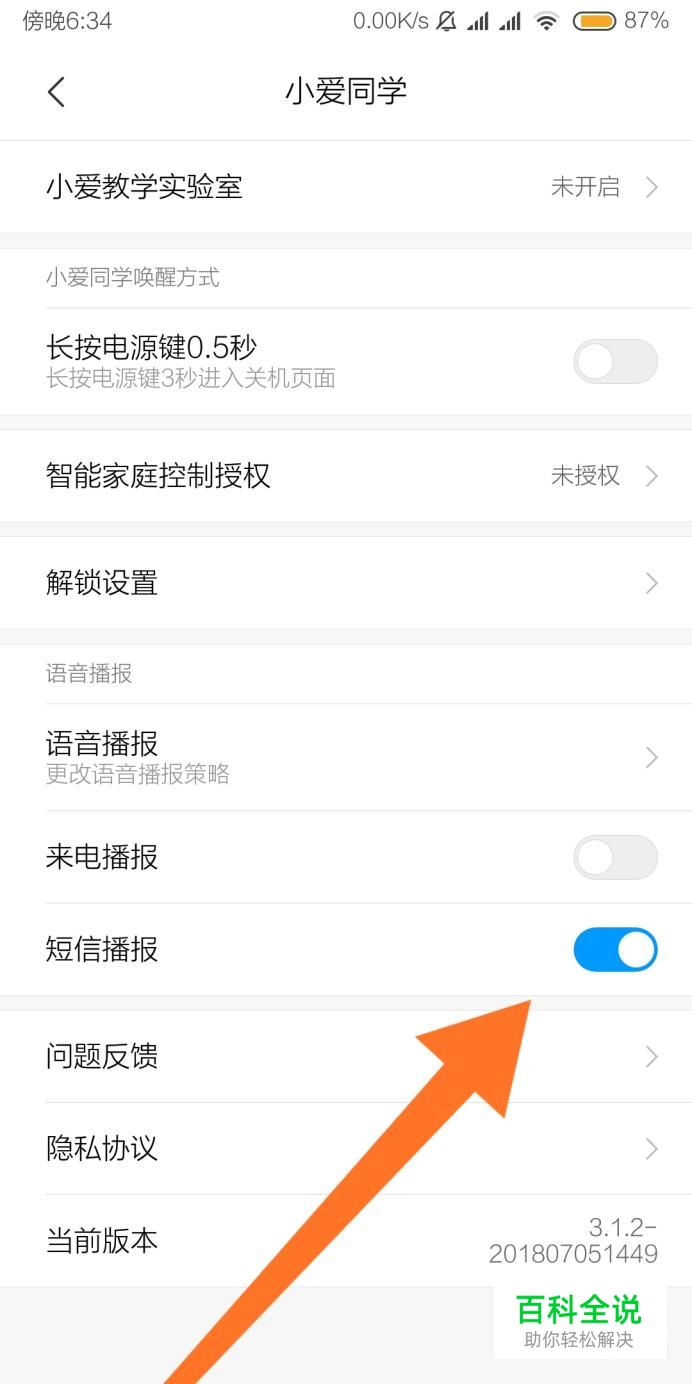
Task: Open 小爱教学实验室 settings
Action: 346,187
